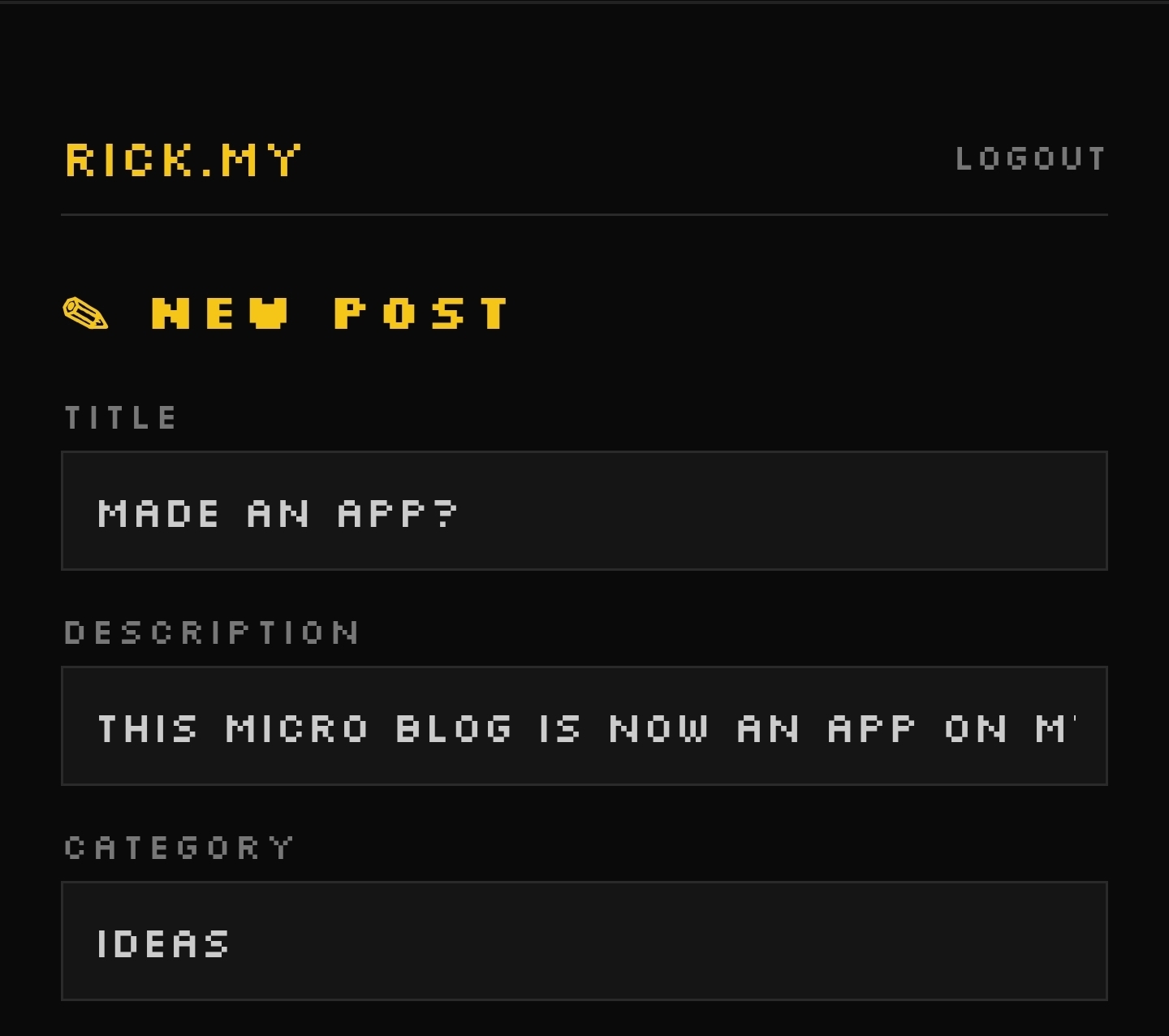This screenshot has width=1169, height=1036.
Task: Tap the RICK.MY site title
Action: (x=183, y=159)
